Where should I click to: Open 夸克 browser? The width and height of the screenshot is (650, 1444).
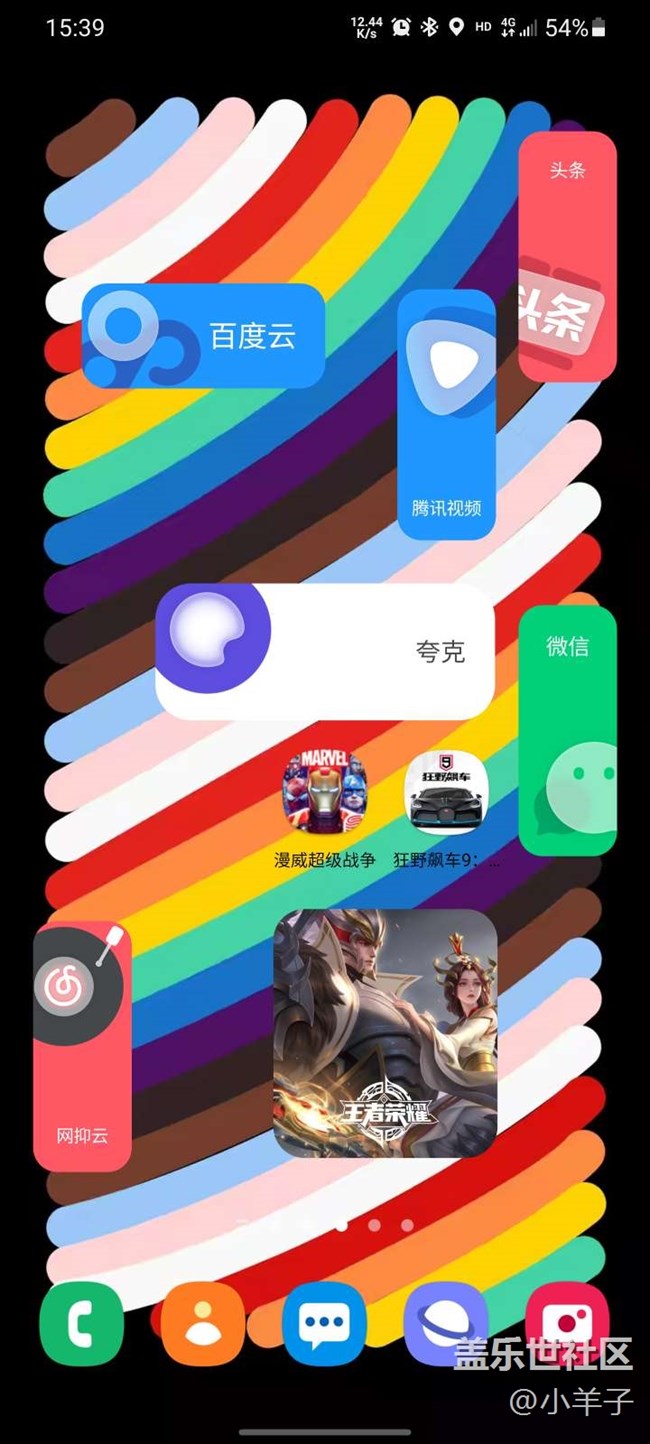click(324, 651)
